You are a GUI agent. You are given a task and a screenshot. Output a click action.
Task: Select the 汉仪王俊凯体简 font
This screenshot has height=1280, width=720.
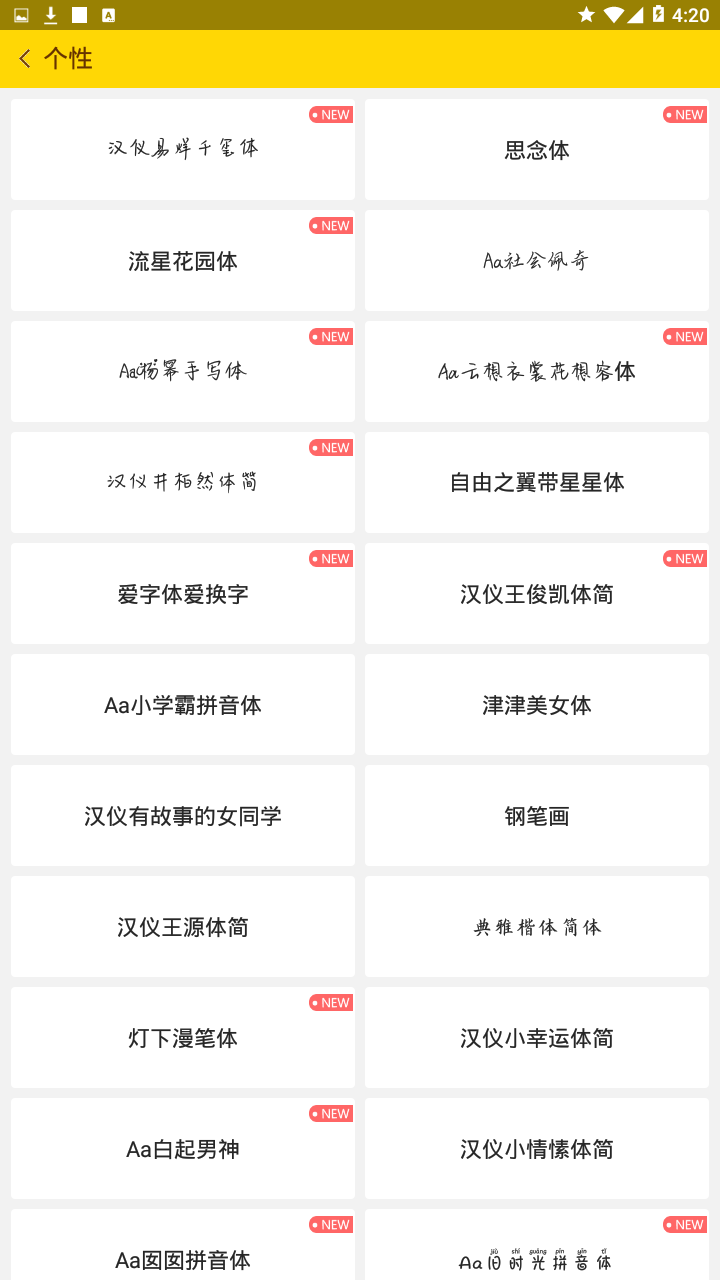(537, 594)
